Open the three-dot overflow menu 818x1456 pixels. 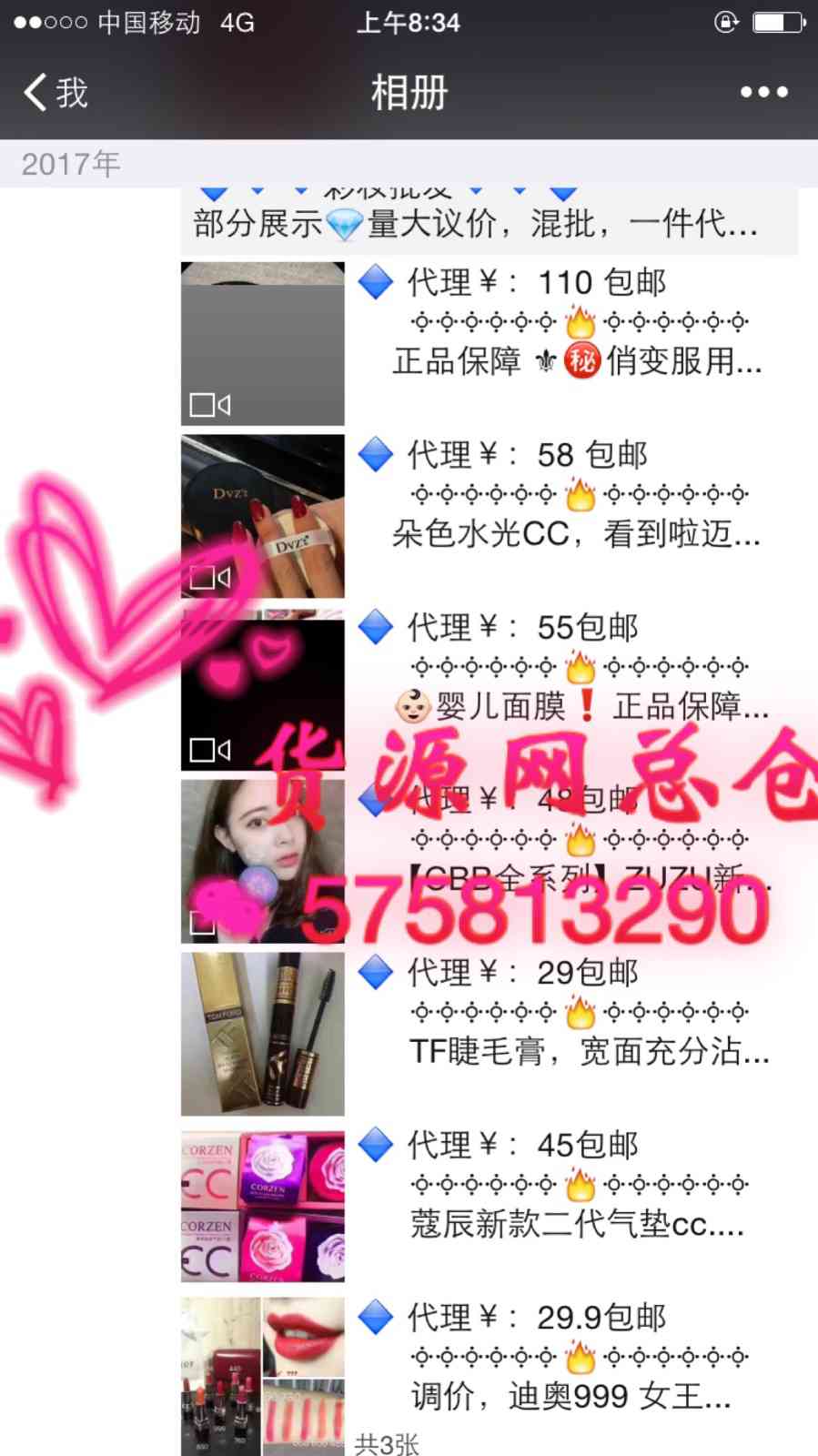763,92
